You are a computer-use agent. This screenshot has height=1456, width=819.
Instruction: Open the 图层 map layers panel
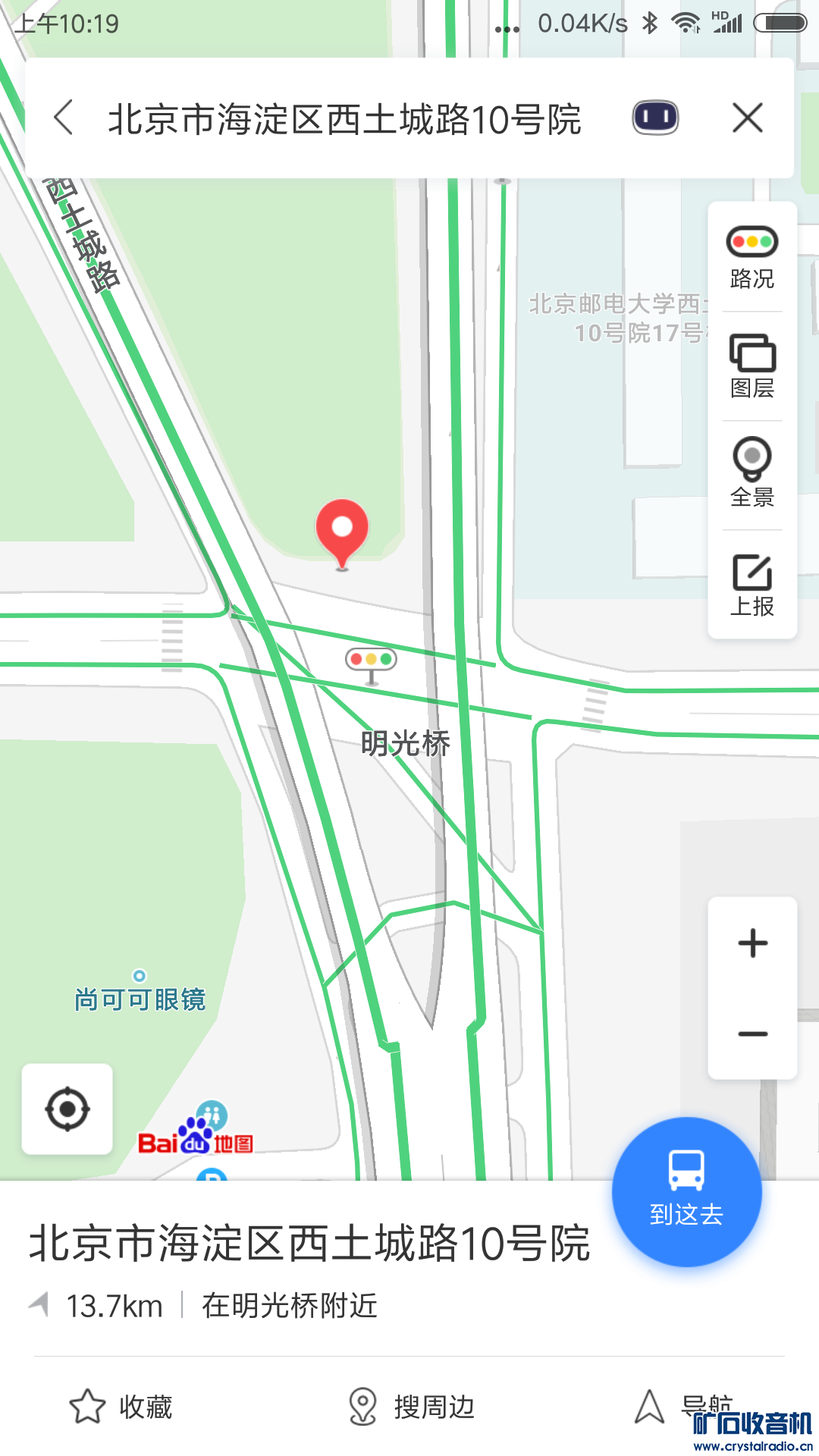[752, 367]
